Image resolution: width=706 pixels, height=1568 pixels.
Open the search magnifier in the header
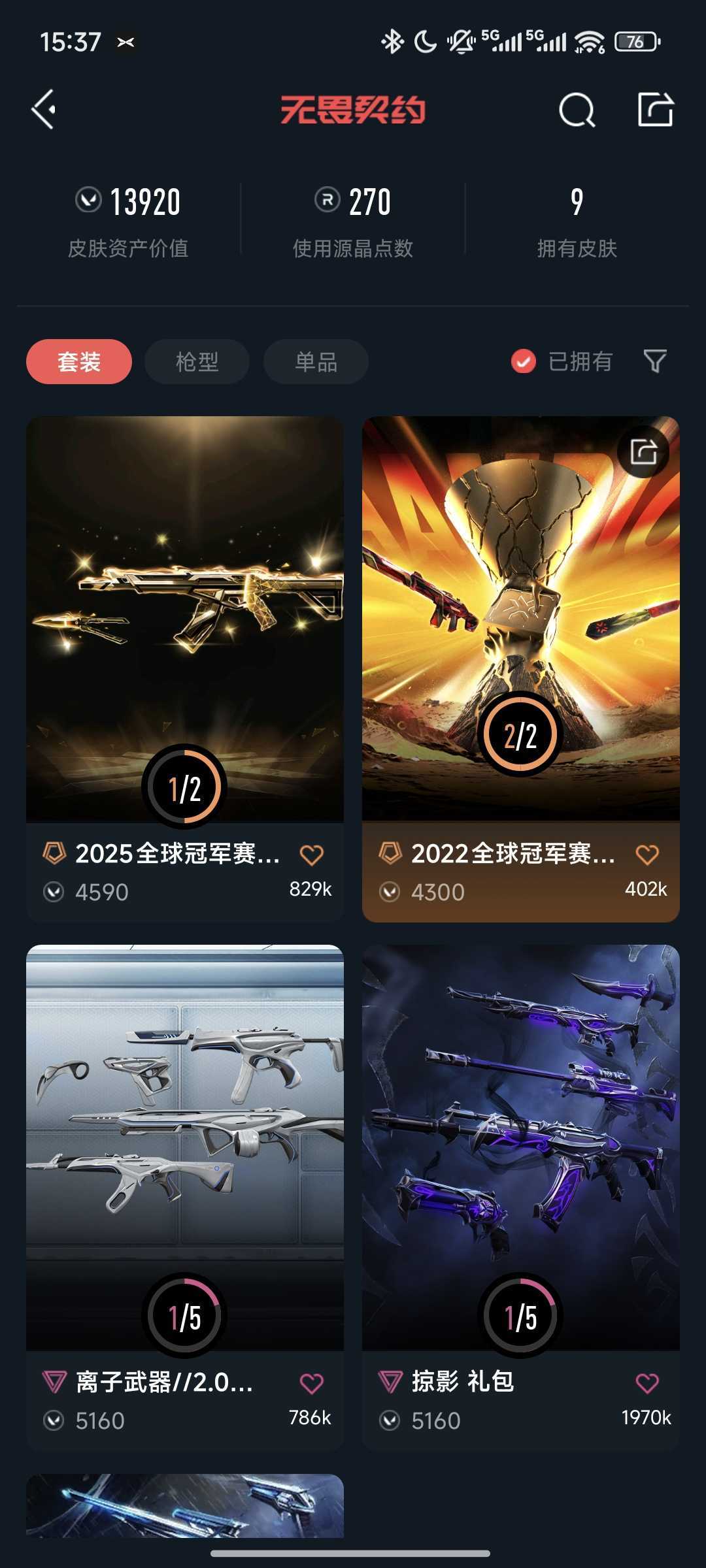point(577,110)
